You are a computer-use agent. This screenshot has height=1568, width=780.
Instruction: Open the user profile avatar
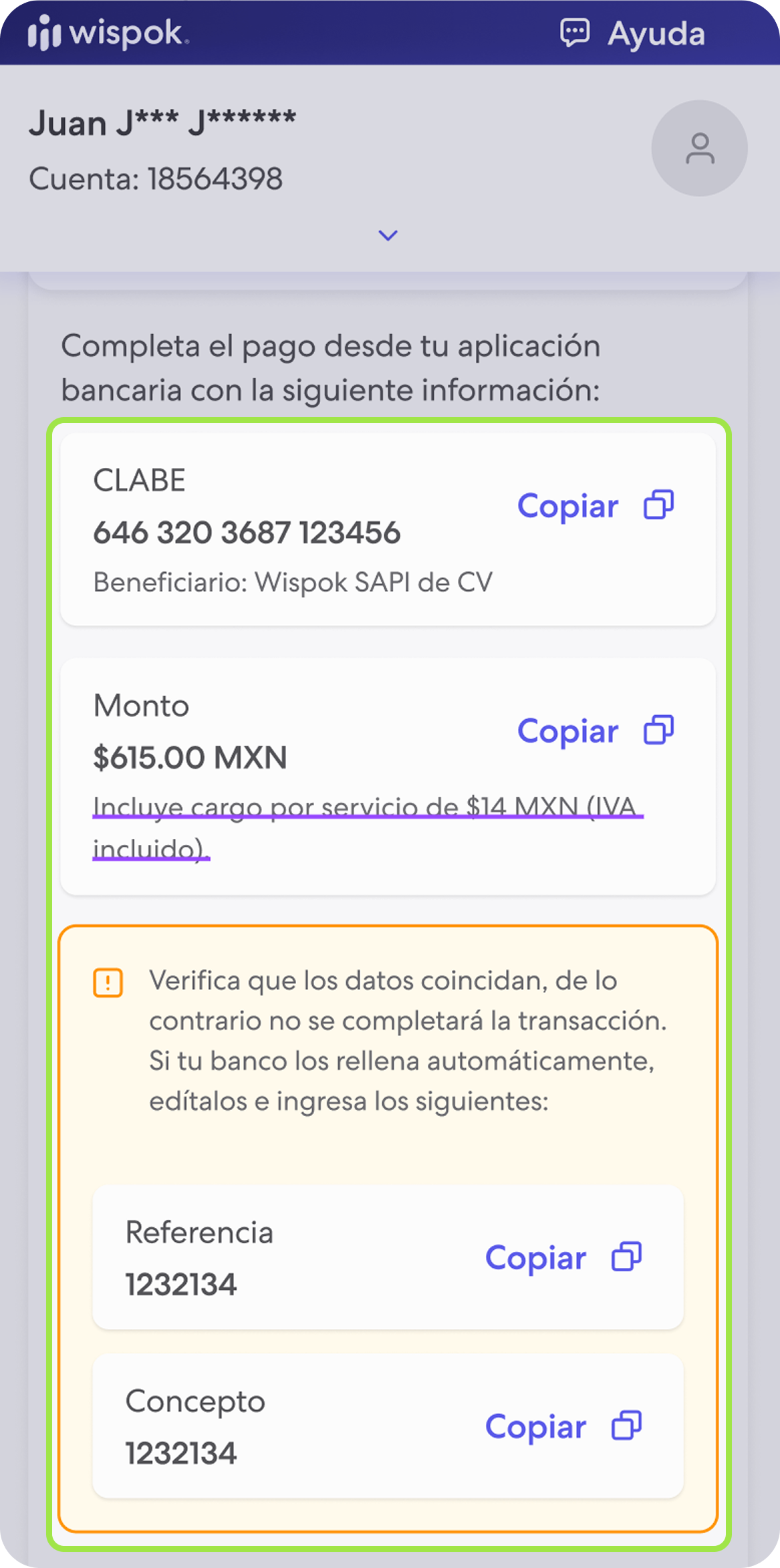click(x=699, y=148)
